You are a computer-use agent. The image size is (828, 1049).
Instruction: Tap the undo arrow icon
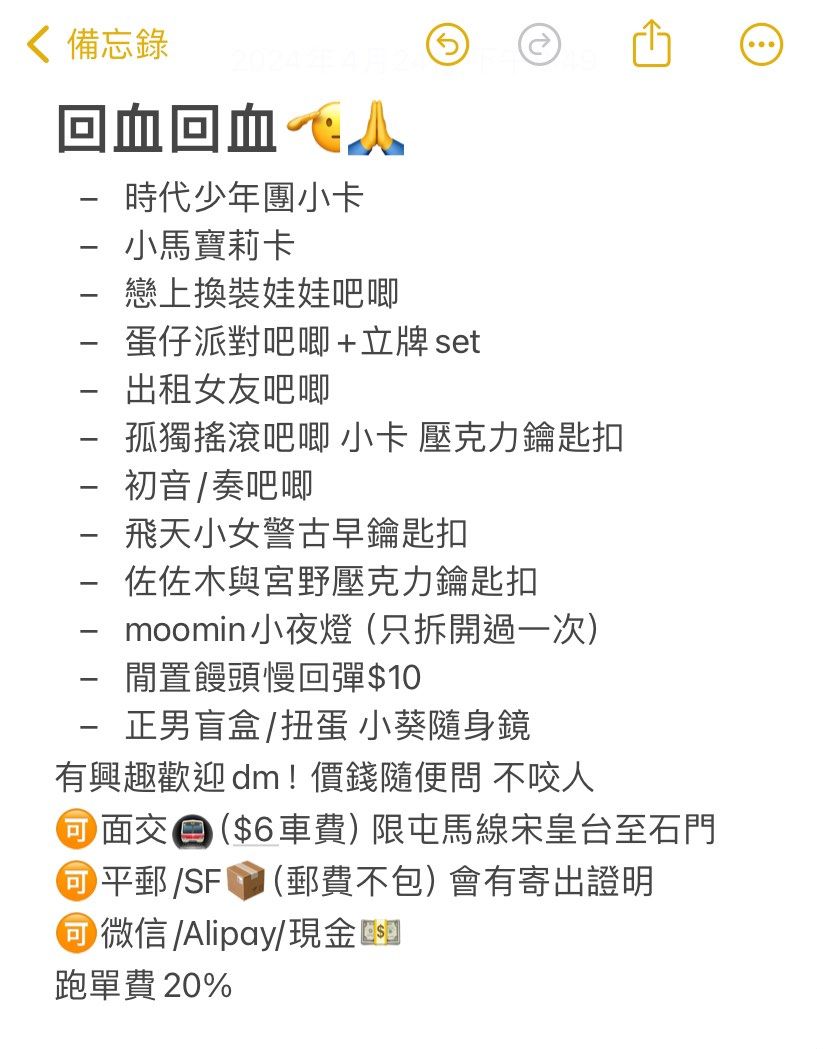pos(449,44)
